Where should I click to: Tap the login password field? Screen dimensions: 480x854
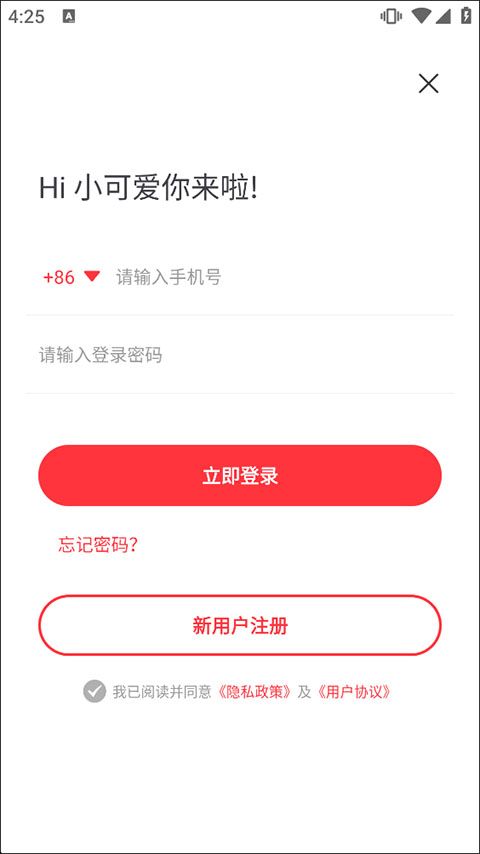tap(240, 355)
